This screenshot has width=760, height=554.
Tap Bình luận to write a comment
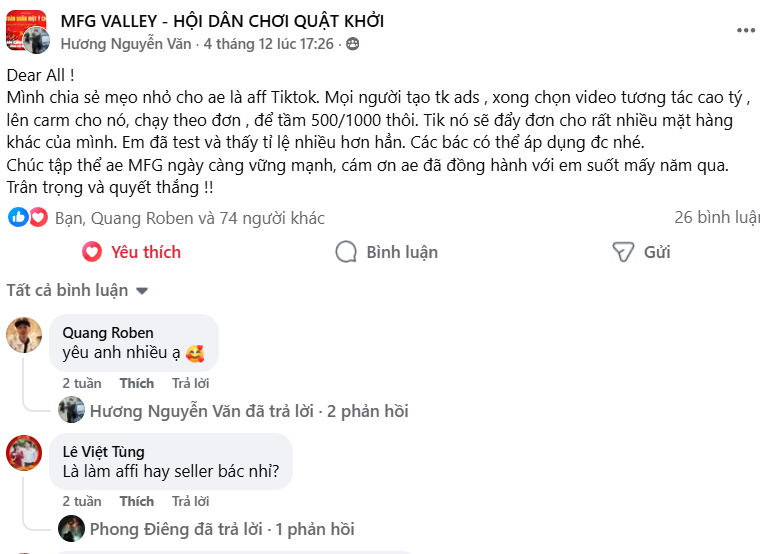pos(386,252)
